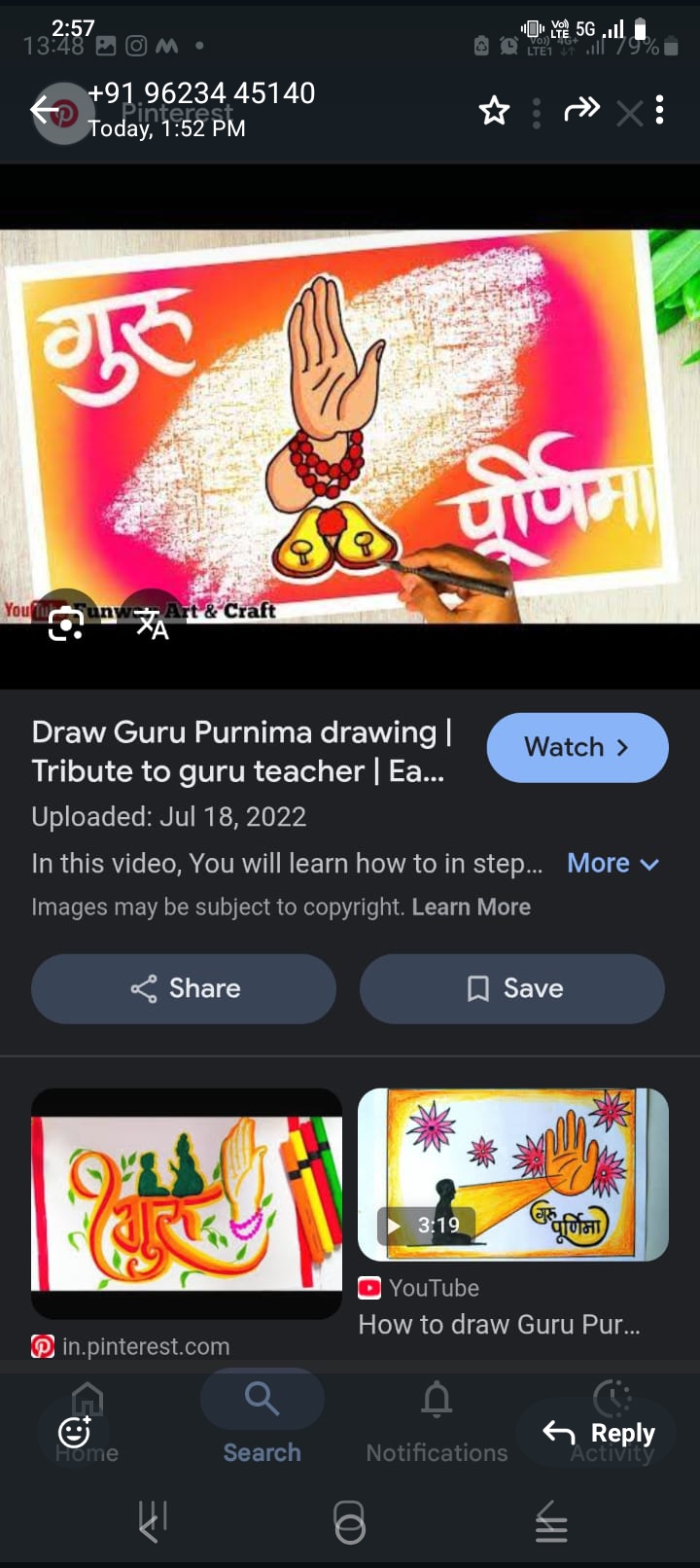Star this image message
Image resolution: width=700 pixels, height=1568 pixels.
coord(494,111)
